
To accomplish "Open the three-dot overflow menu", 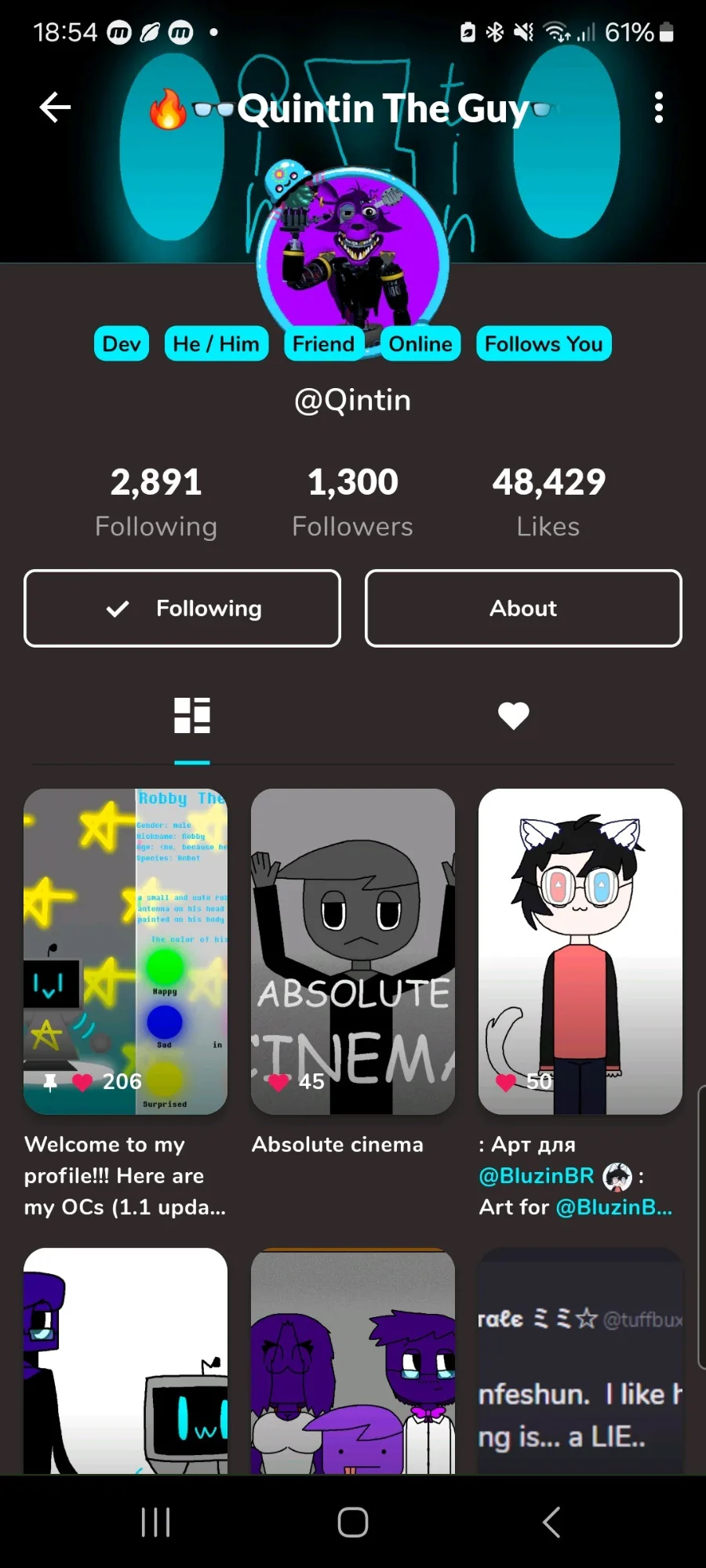I will [x=658, y=107].
